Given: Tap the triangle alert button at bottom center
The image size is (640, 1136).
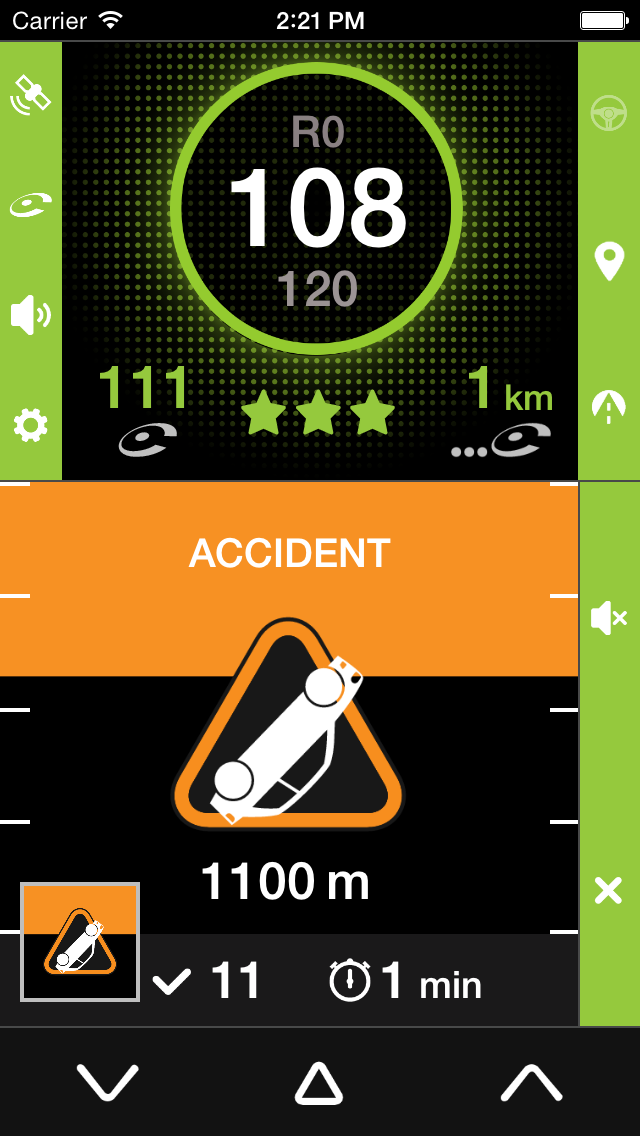Looking at the screenshot, I should click(x=319, y=1083).
